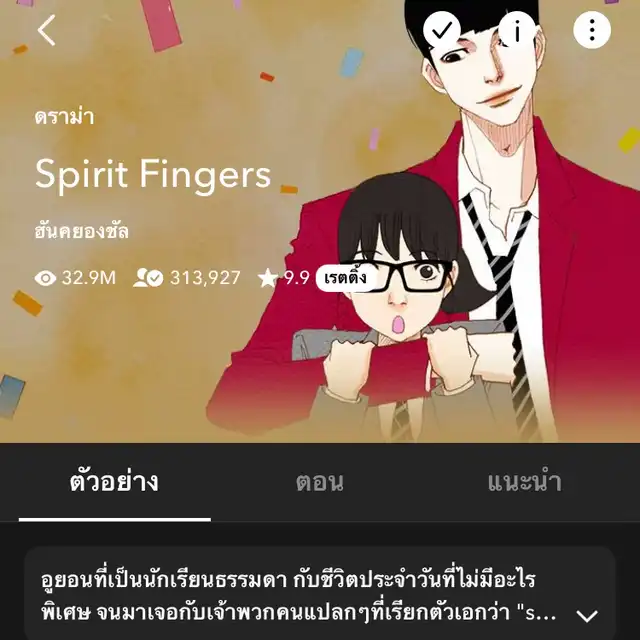This screenshot has width=640, height=640.
Task: Tap the checkmark subscribe icon
Action: 441,30
